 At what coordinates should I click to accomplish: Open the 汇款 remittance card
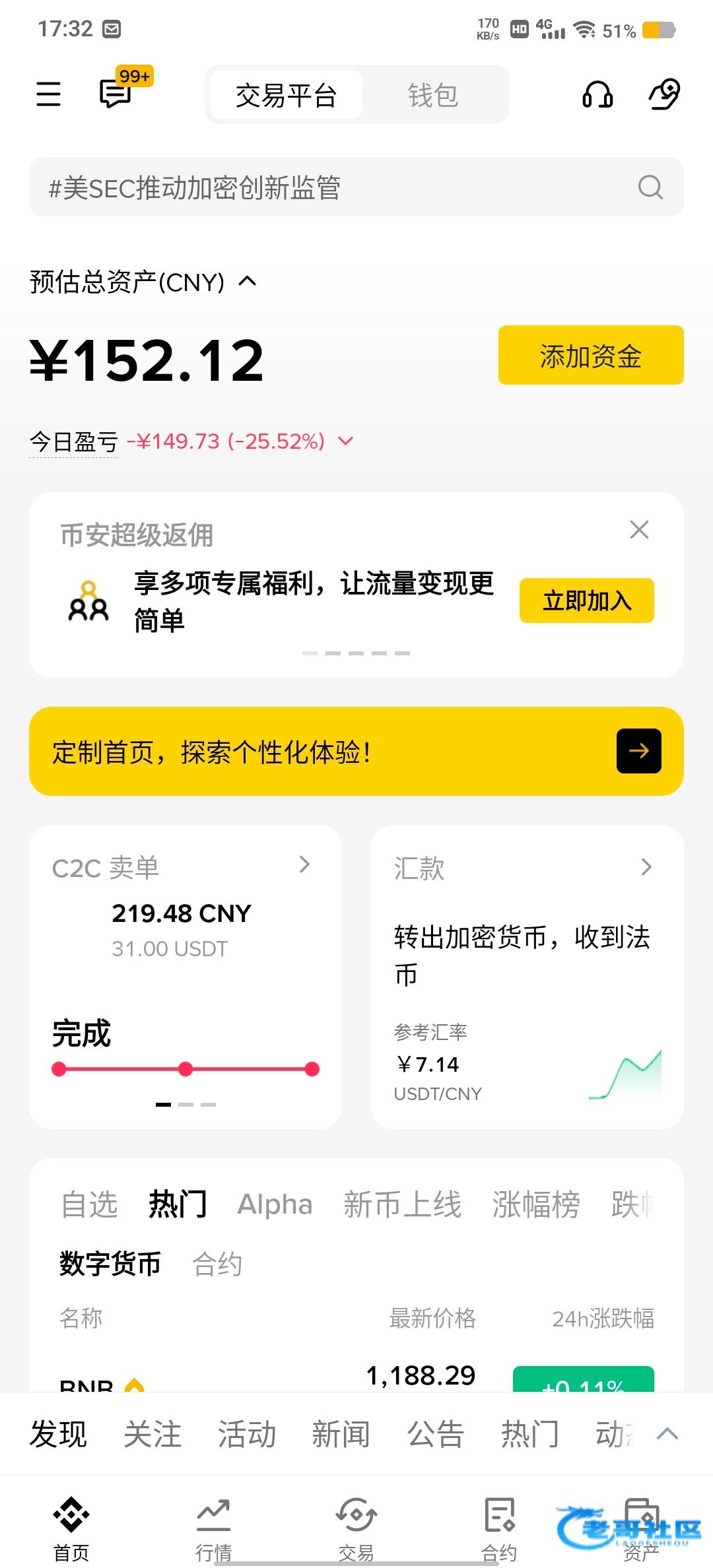pos(527,976)
